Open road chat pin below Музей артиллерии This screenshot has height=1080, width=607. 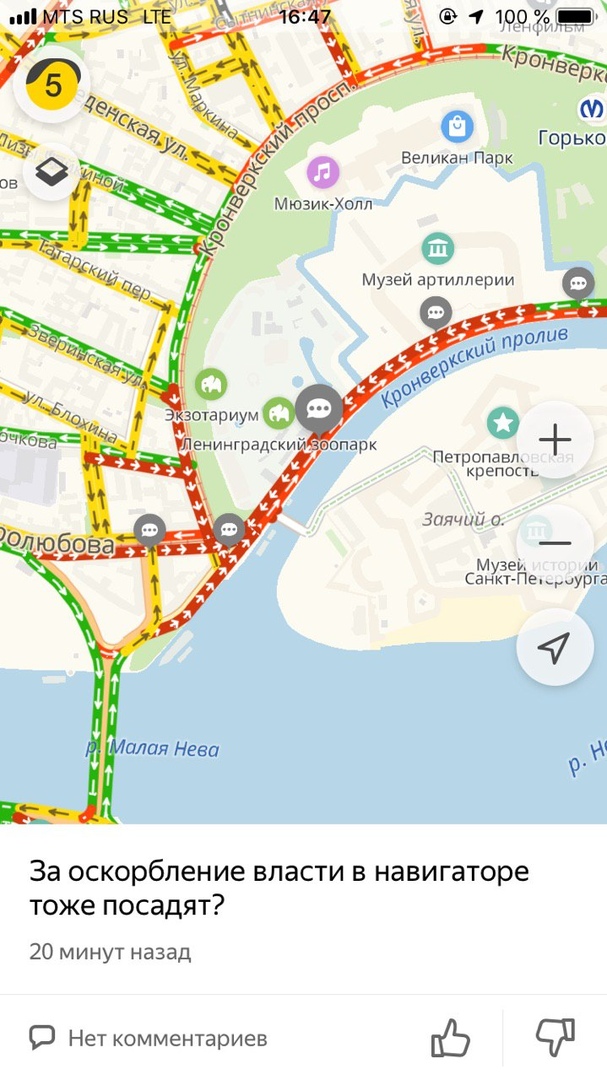435,313
